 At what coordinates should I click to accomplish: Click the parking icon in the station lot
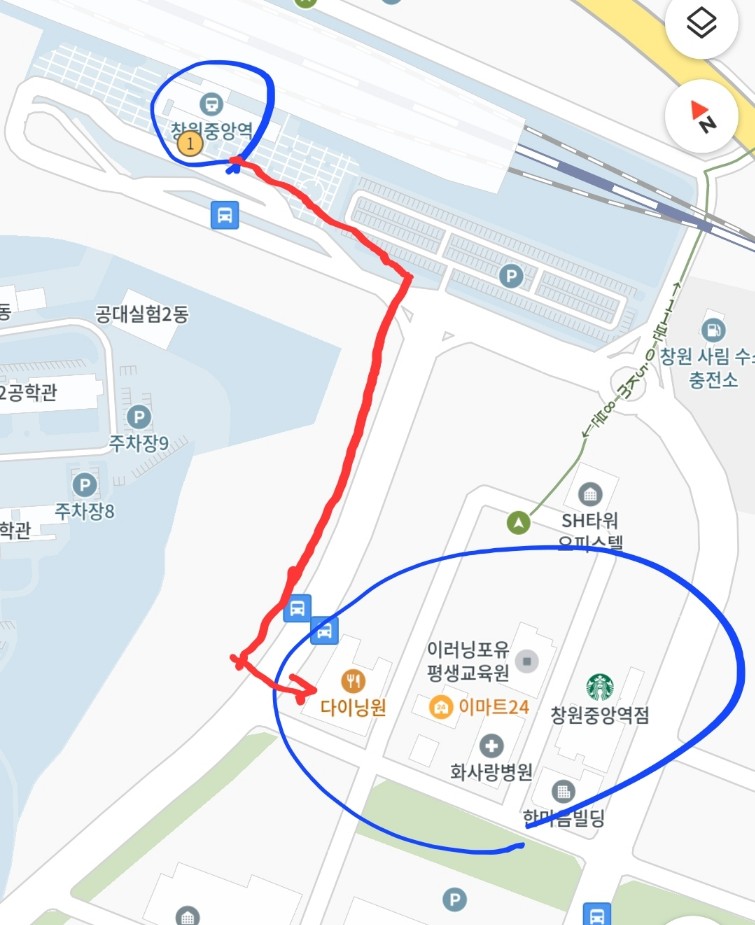[512, 277]
